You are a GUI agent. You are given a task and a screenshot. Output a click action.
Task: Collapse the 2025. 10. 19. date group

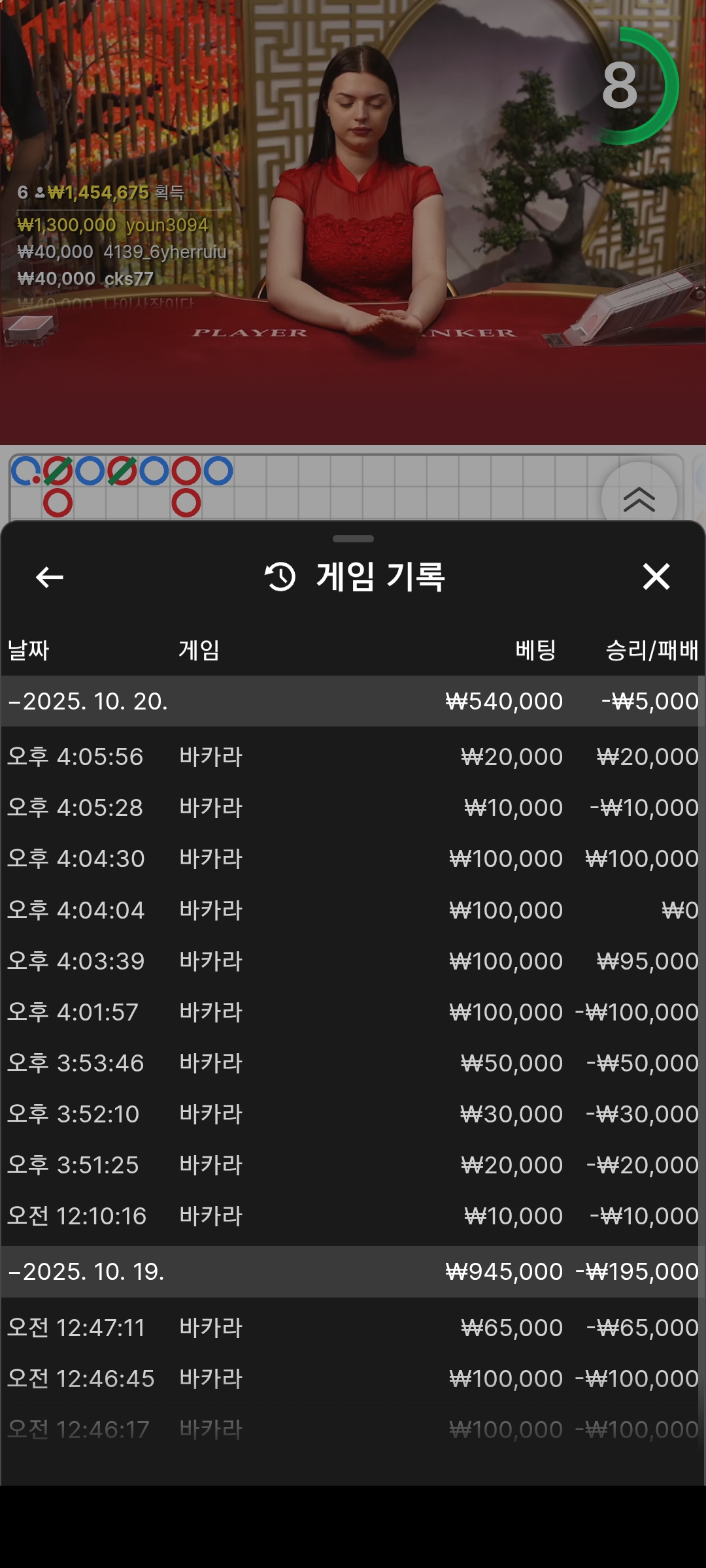86,1271
